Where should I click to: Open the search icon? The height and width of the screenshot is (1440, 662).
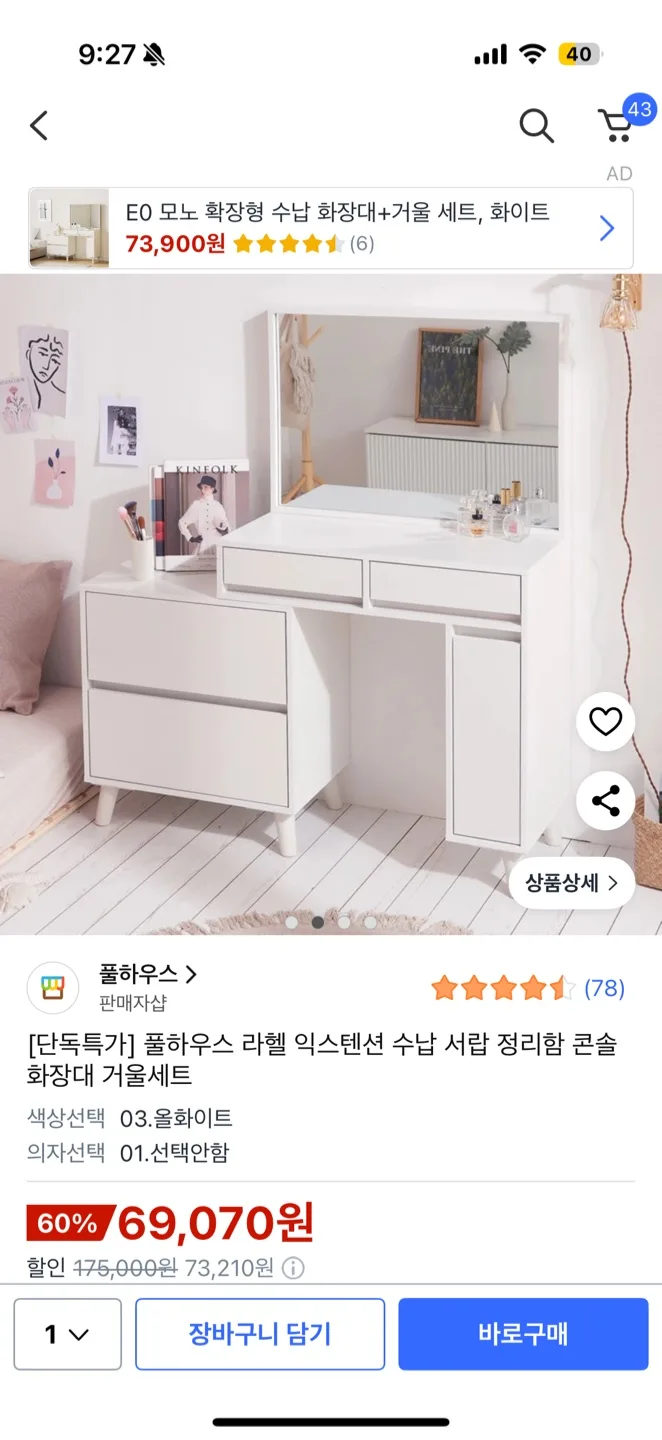click(x=536, y=126)
